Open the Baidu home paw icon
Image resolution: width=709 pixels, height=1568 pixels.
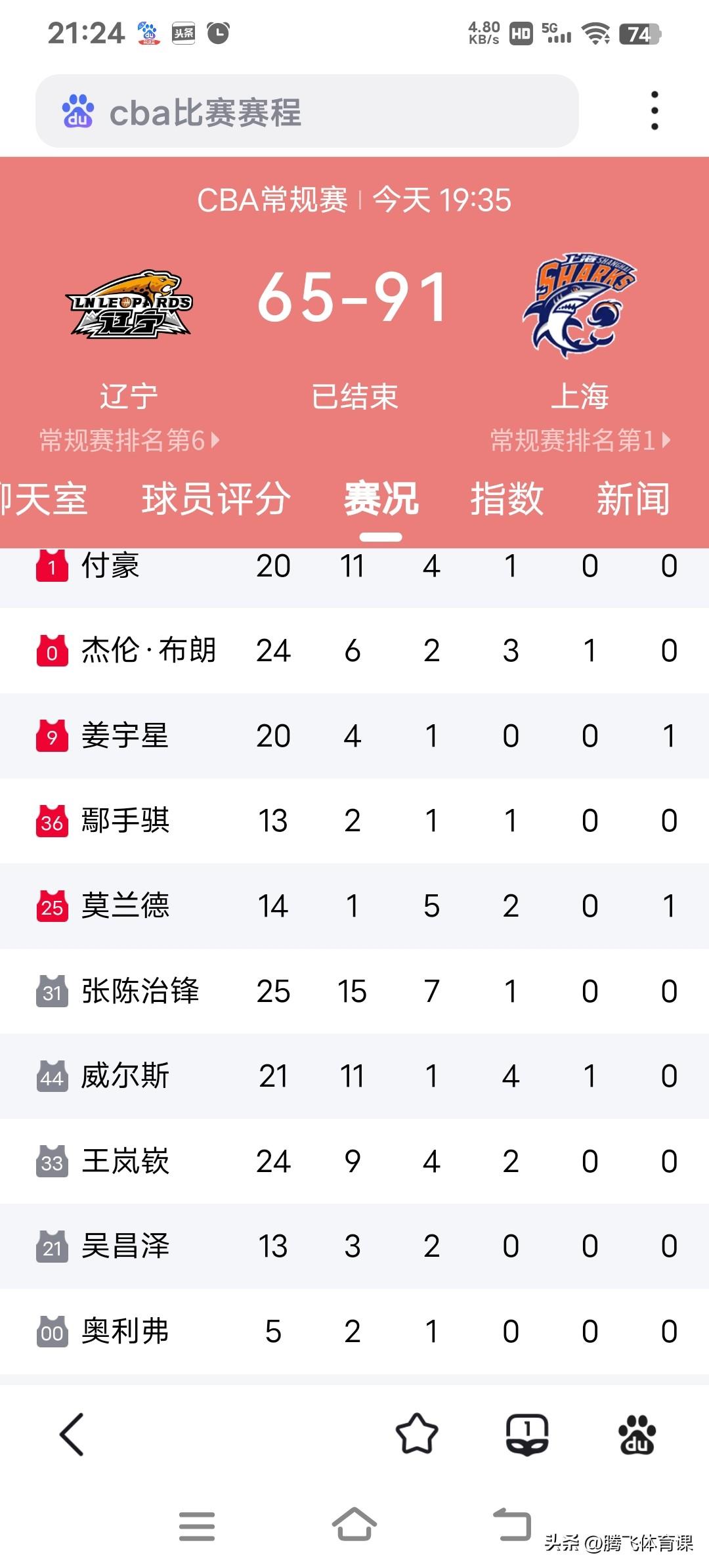point(637,1435)
